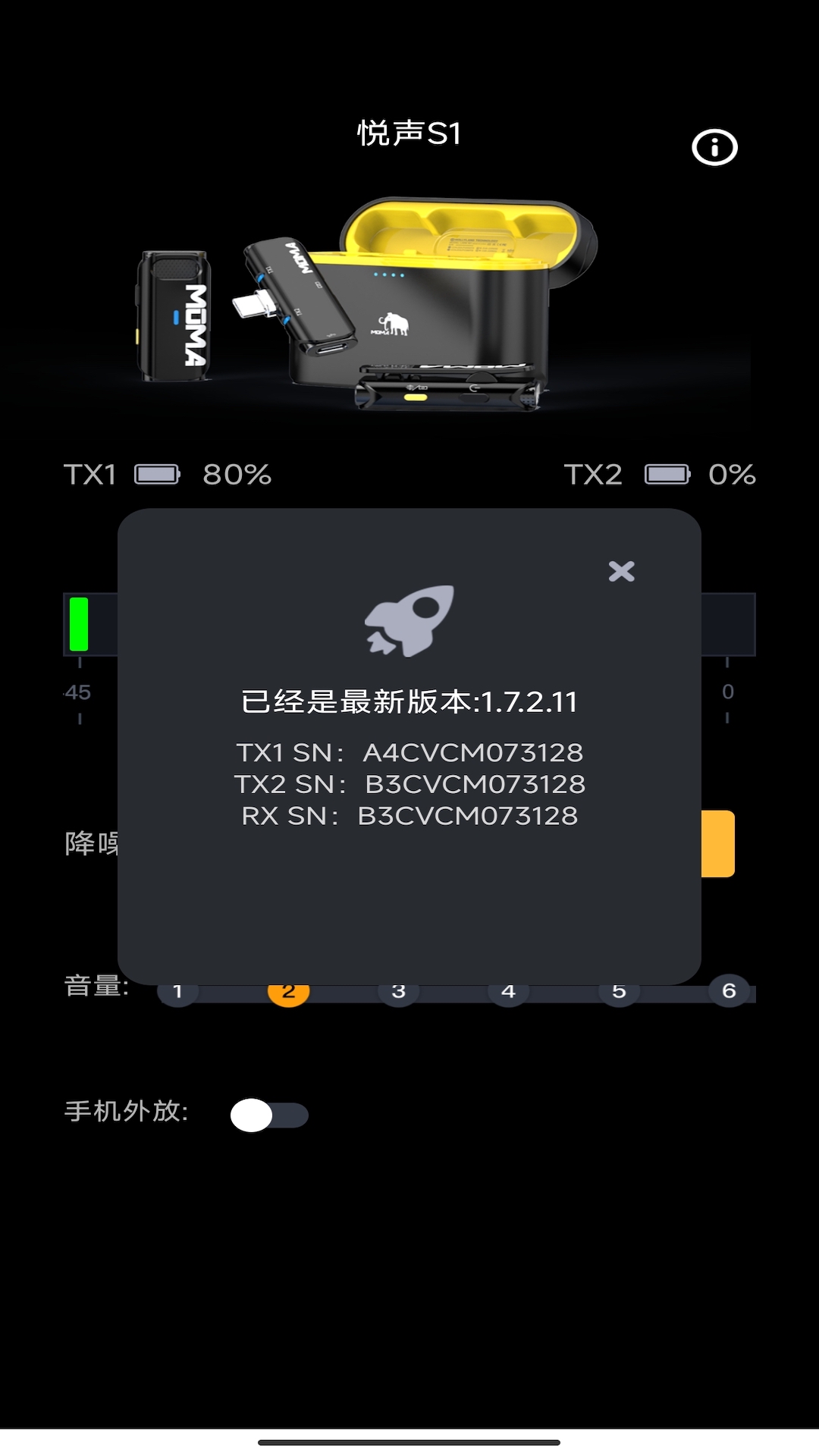
Task: Tap the TX1 80% battery label
Action: tap(236, 475)
